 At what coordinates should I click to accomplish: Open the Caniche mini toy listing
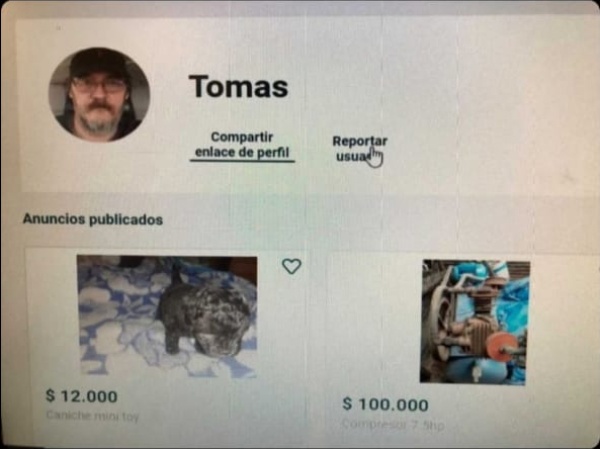click(167, 317)
